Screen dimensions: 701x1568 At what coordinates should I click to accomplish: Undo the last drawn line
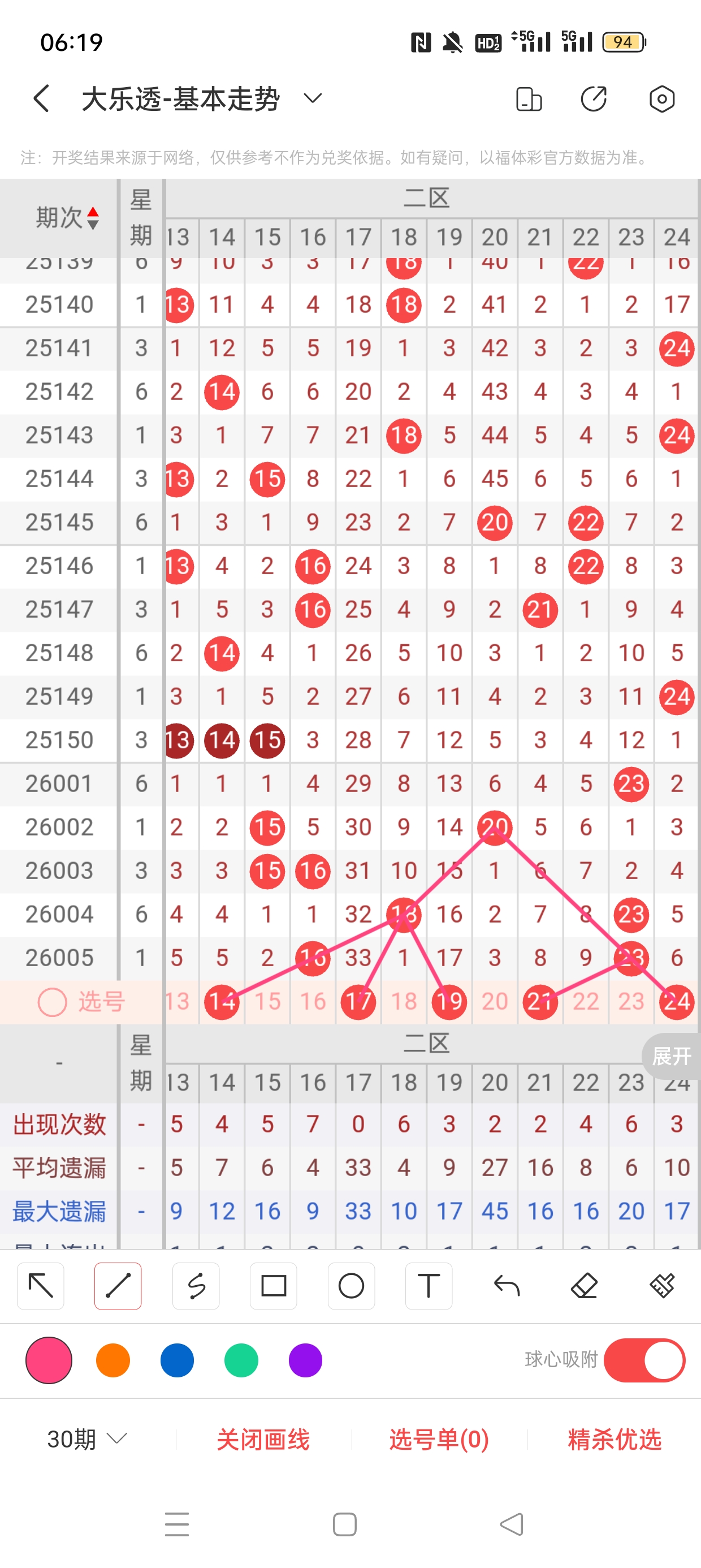[507, 1286]
